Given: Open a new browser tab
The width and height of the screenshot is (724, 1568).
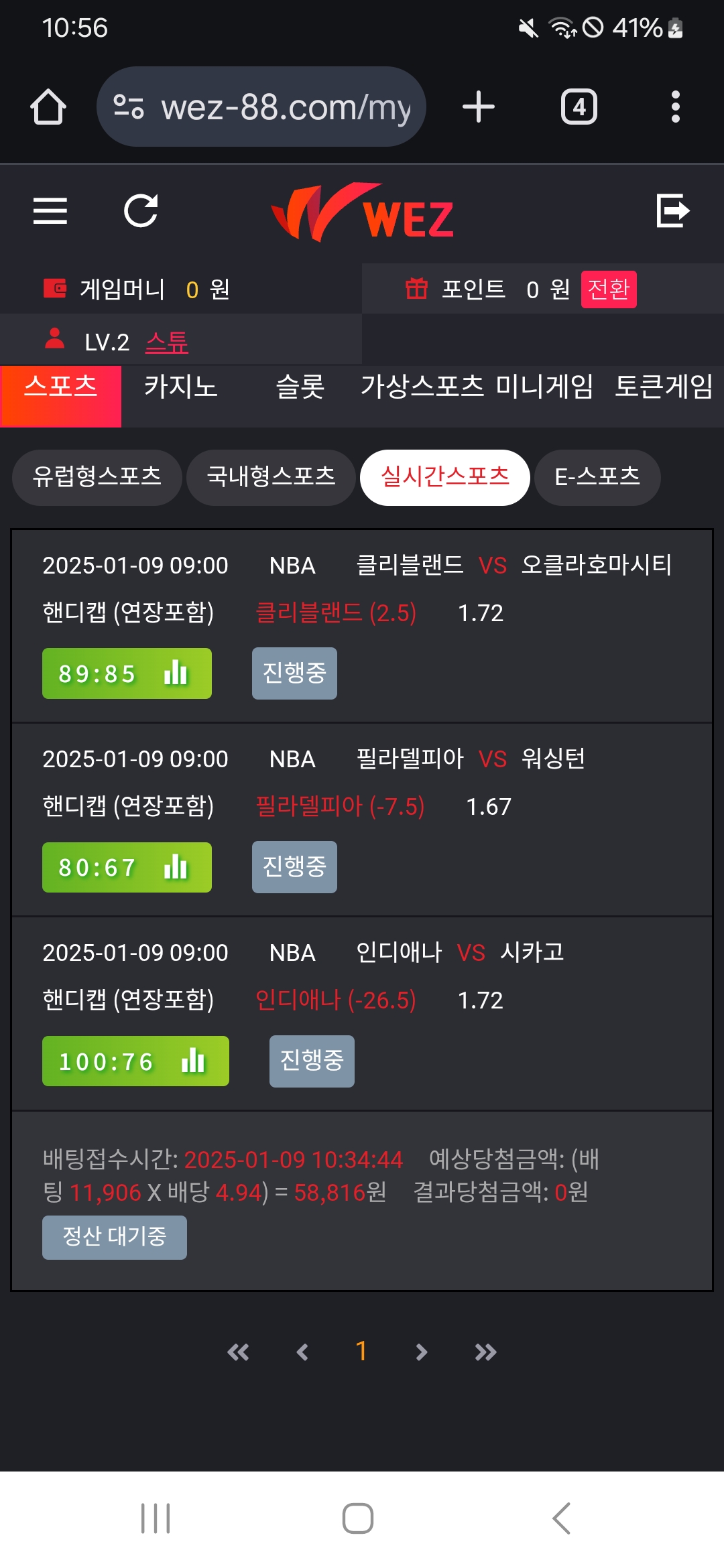Looking at the screenshot, I should pos(479,107).
